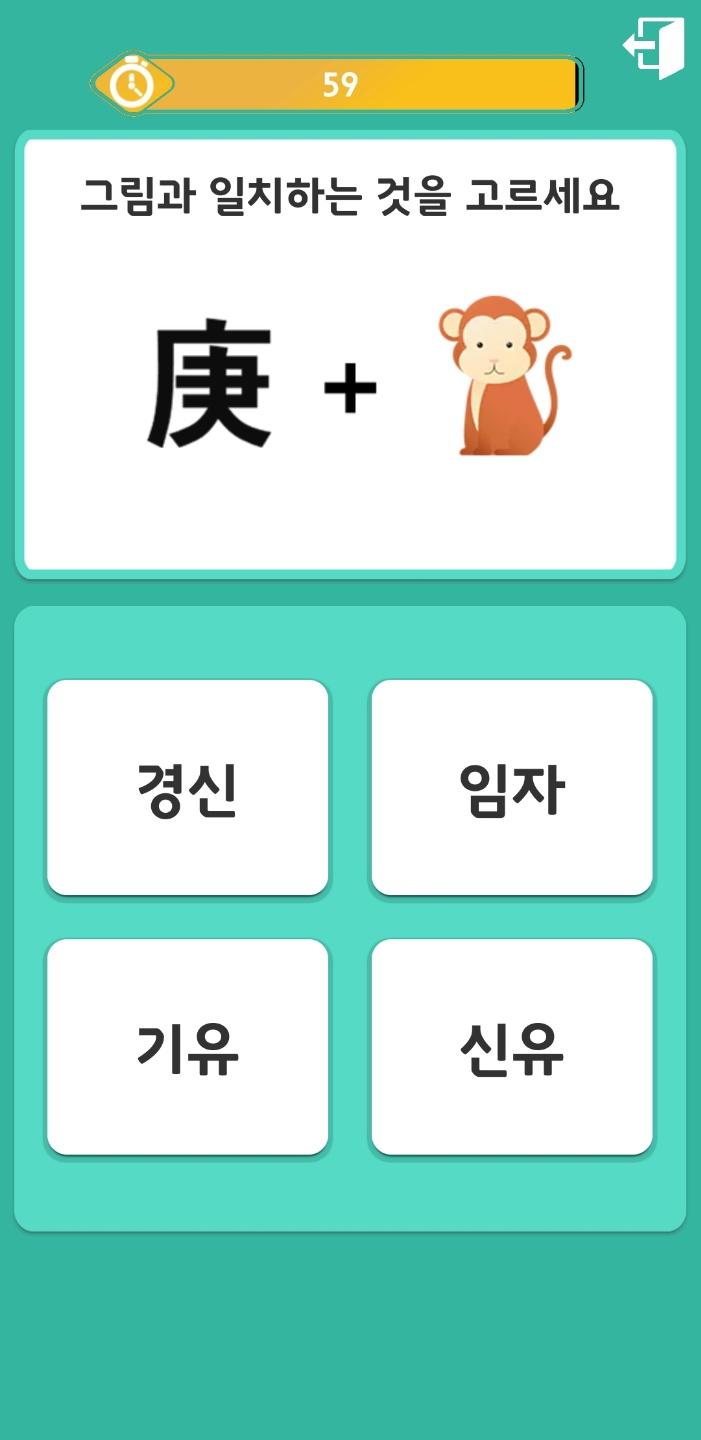Image resolution: width=701 pixels, height=1440 pixels.
Task: Select the 임자 answer option
Action: click(512, 788)
